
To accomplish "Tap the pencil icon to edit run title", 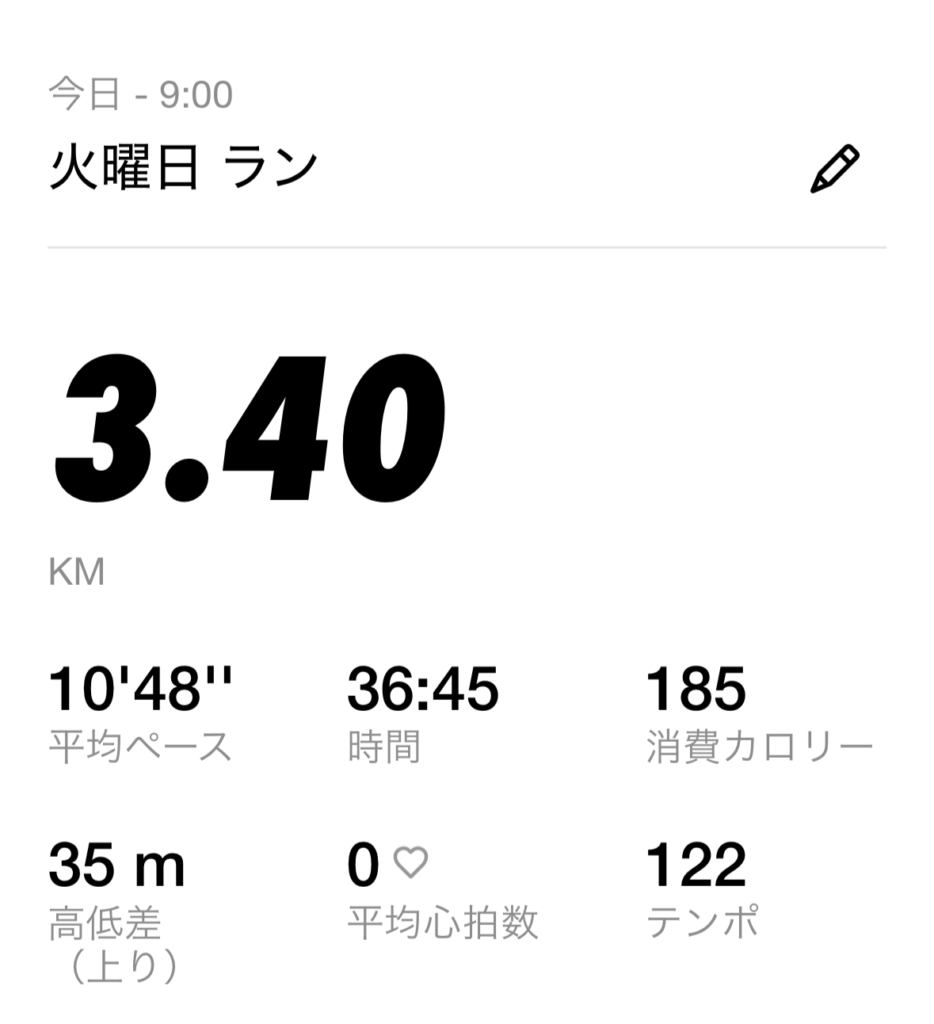I will coord(833,169).
